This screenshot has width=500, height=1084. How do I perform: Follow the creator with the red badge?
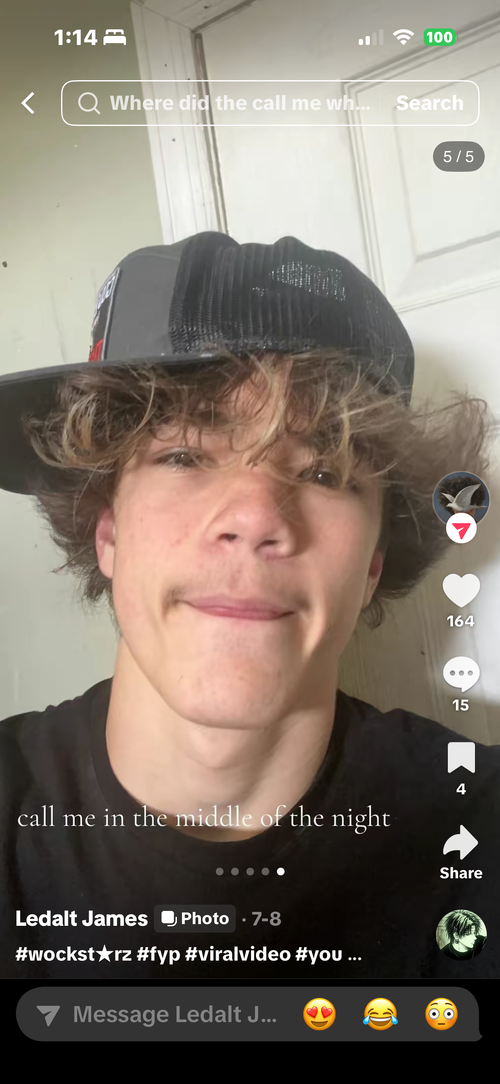(x=461, y=529)
